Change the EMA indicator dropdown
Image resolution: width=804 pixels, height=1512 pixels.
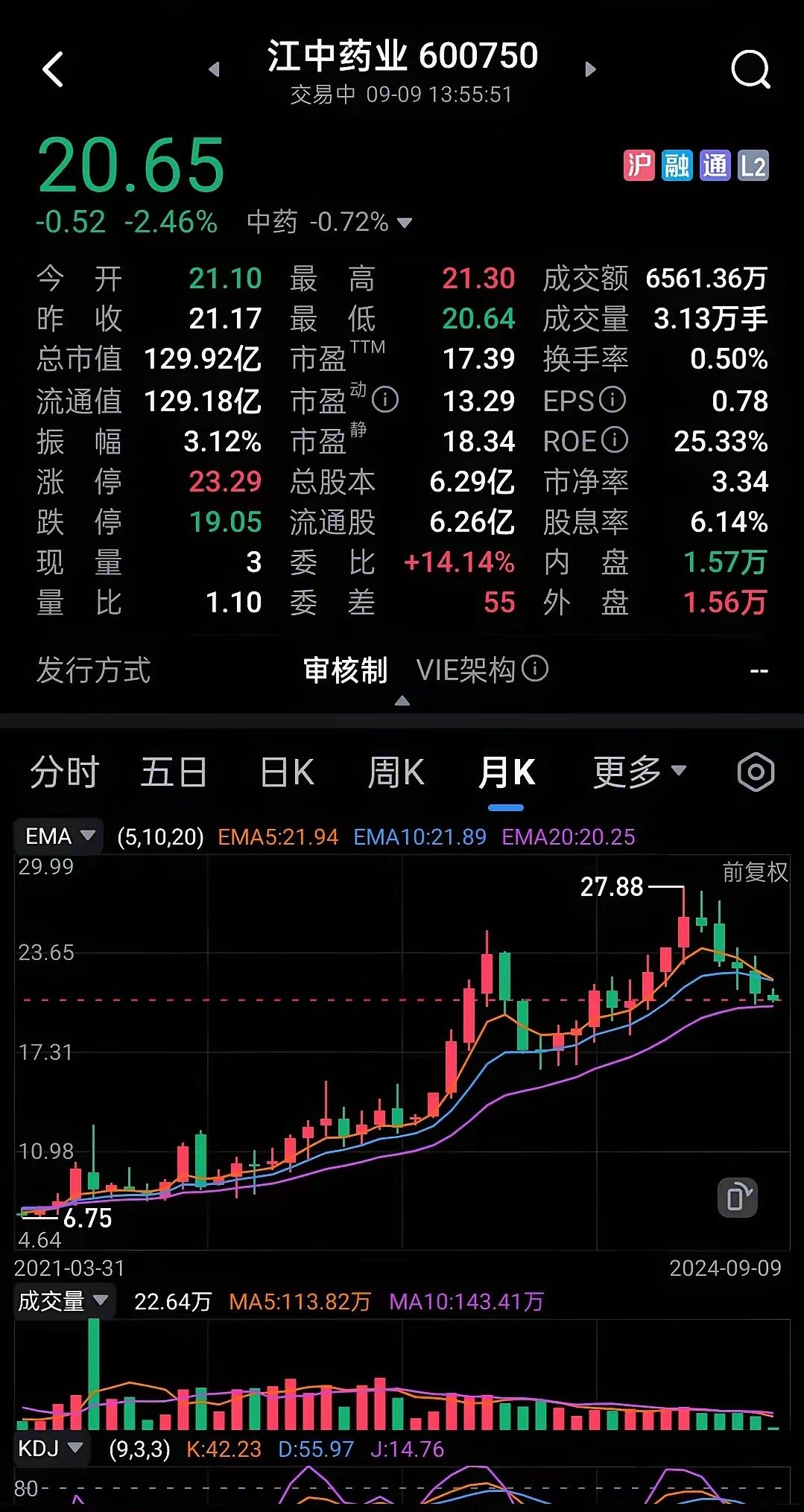(58, 836)
